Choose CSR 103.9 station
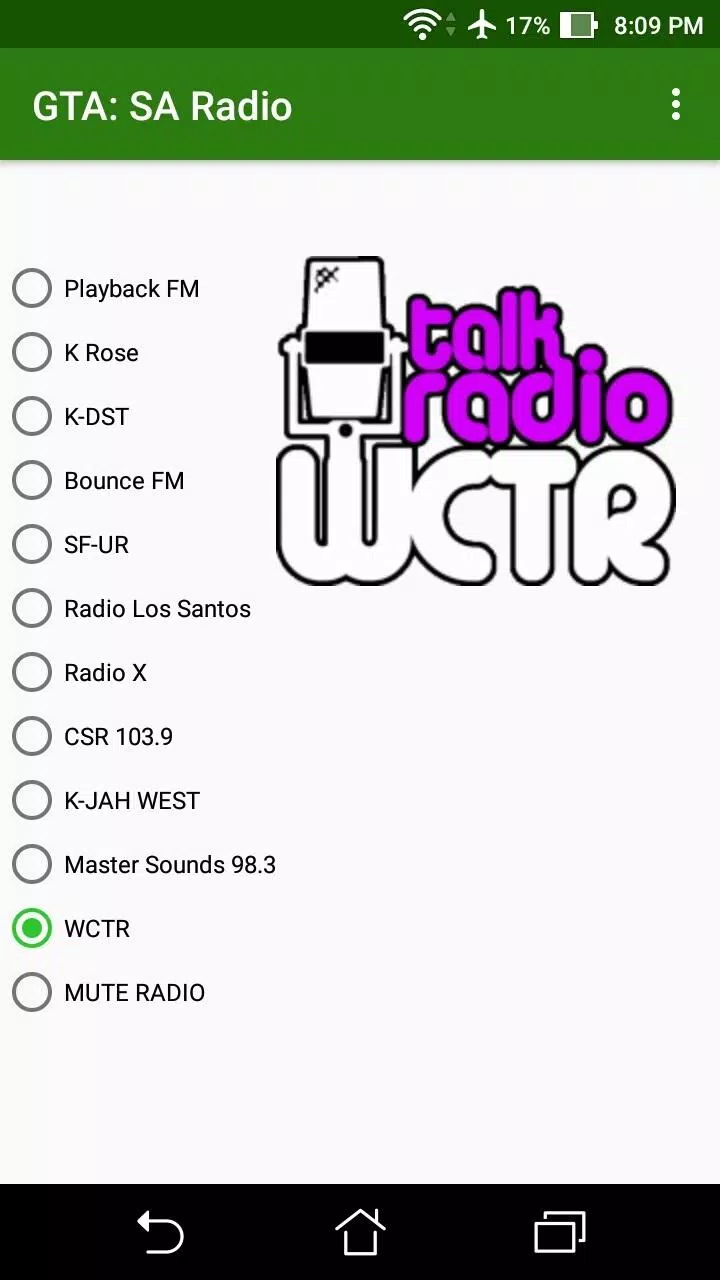The height and width of the screenshot is (1280, 720). (32, 737)
